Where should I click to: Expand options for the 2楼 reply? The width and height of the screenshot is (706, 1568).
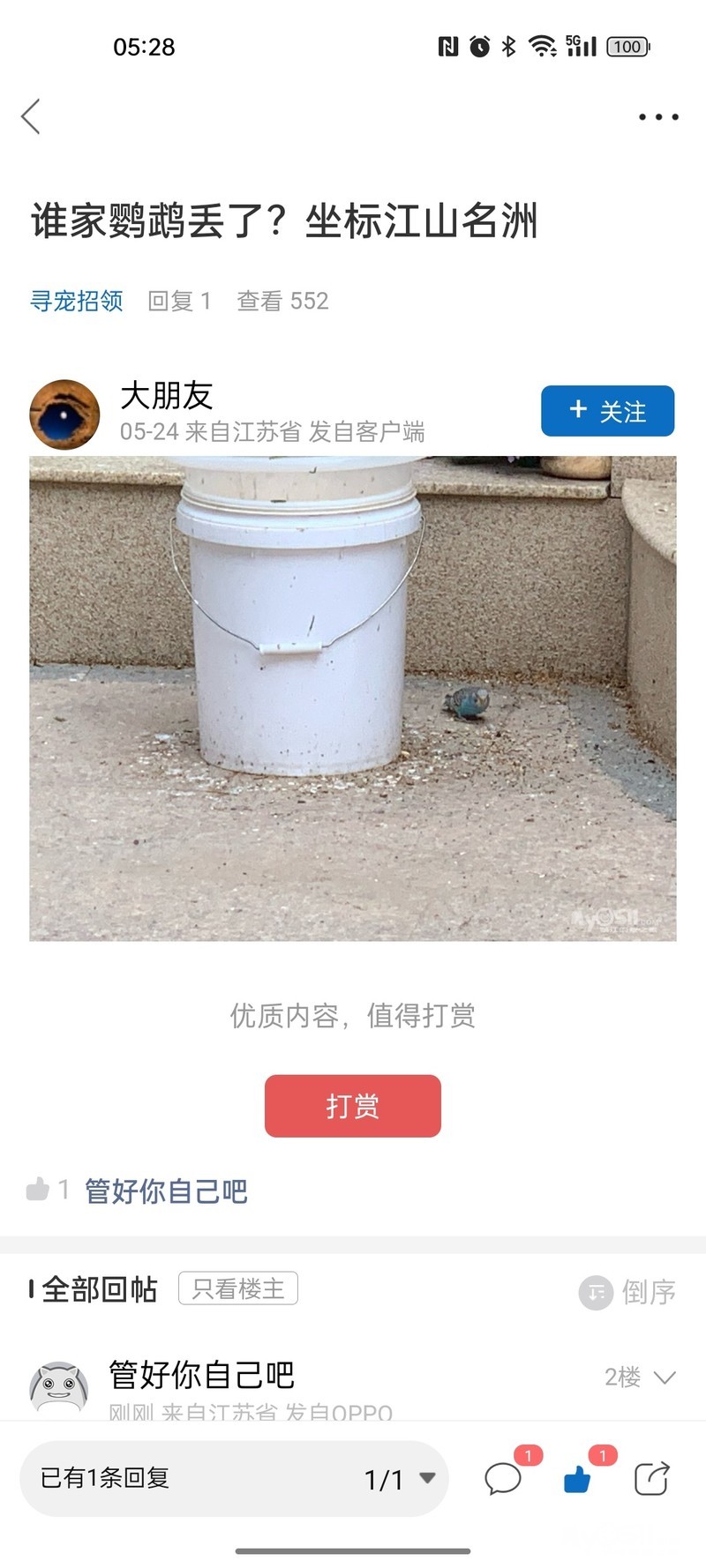click(665, 1377)
